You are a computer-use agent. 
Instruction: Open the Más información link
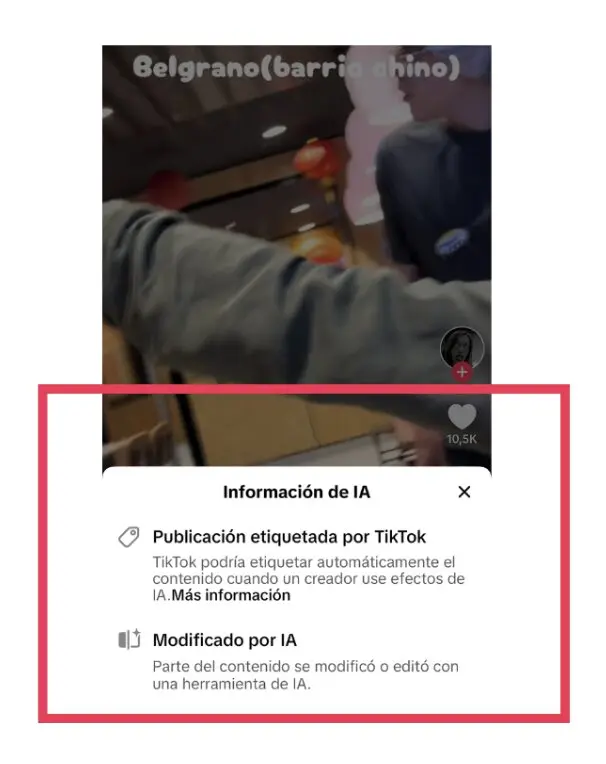pos(231,595)
